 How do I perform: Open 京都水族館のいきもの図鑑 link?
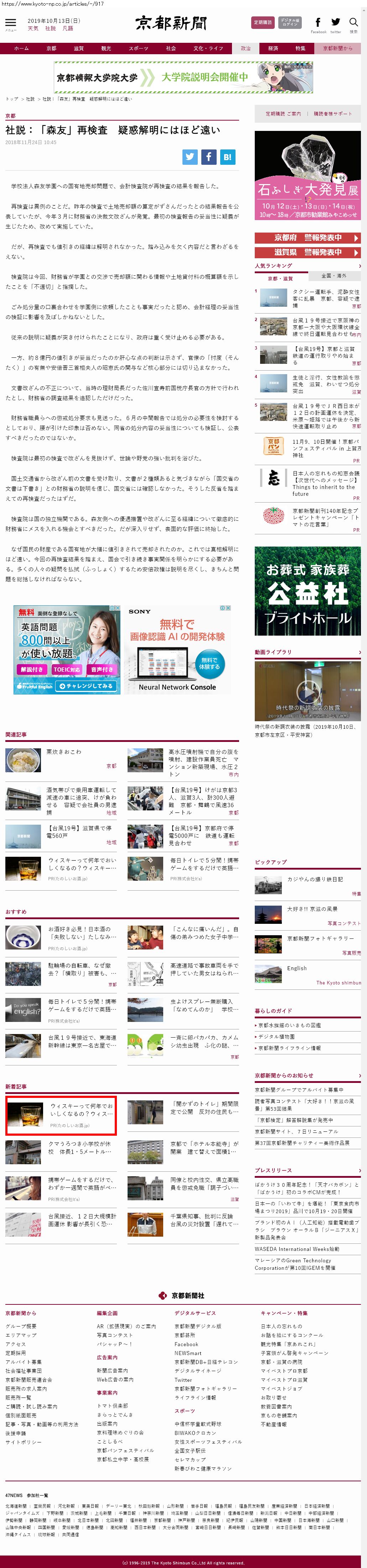coord(289,1025)
